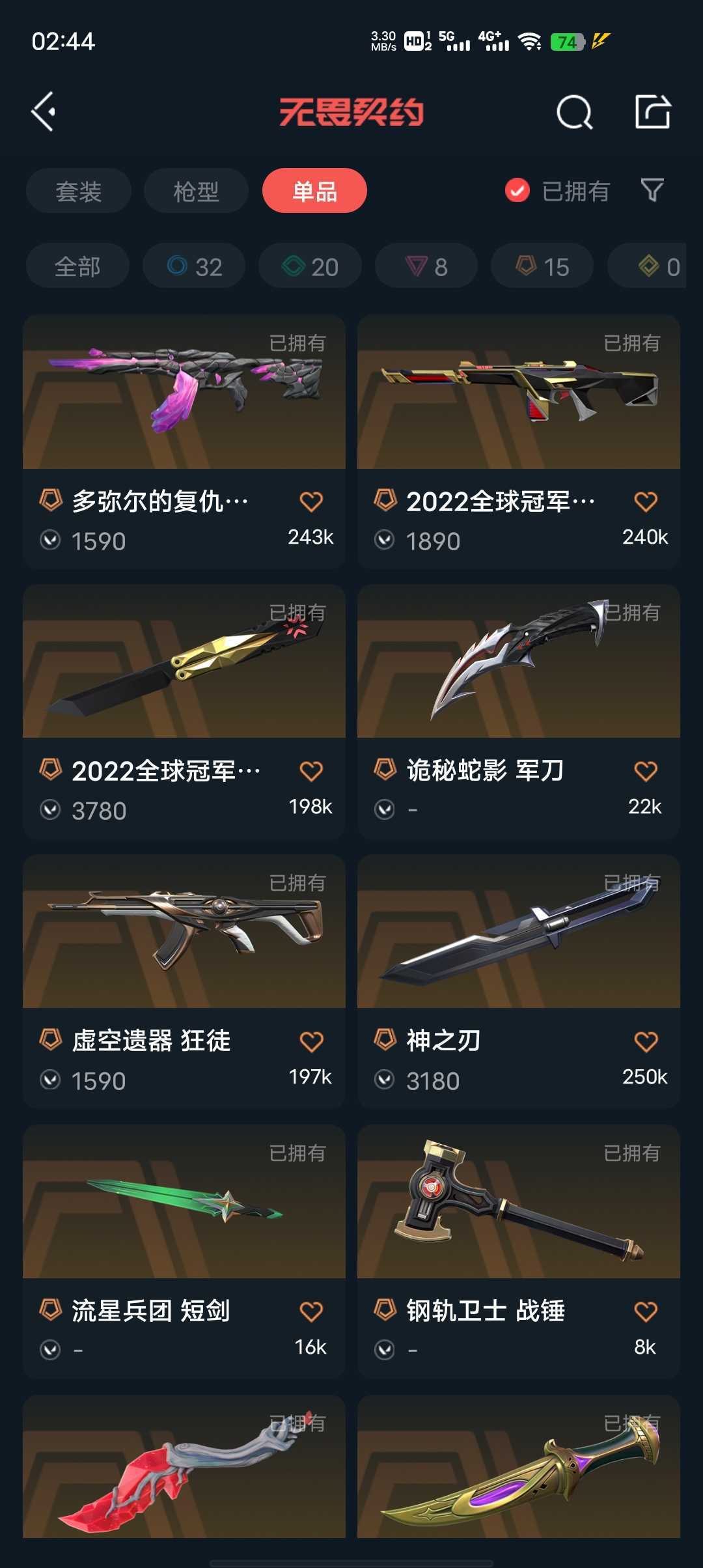Filter by the orange tier chip showing 15
Viewport: 703px width, 1568px height.
(x=542, y=266)
